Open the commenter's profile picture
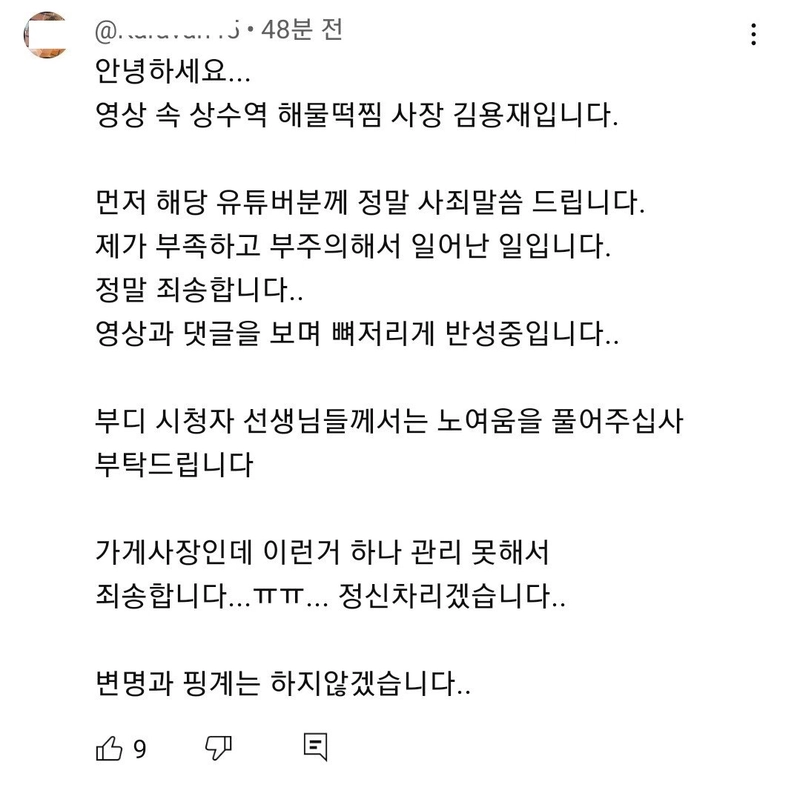This screenshot has width=800, height=787. click(43, 37)
